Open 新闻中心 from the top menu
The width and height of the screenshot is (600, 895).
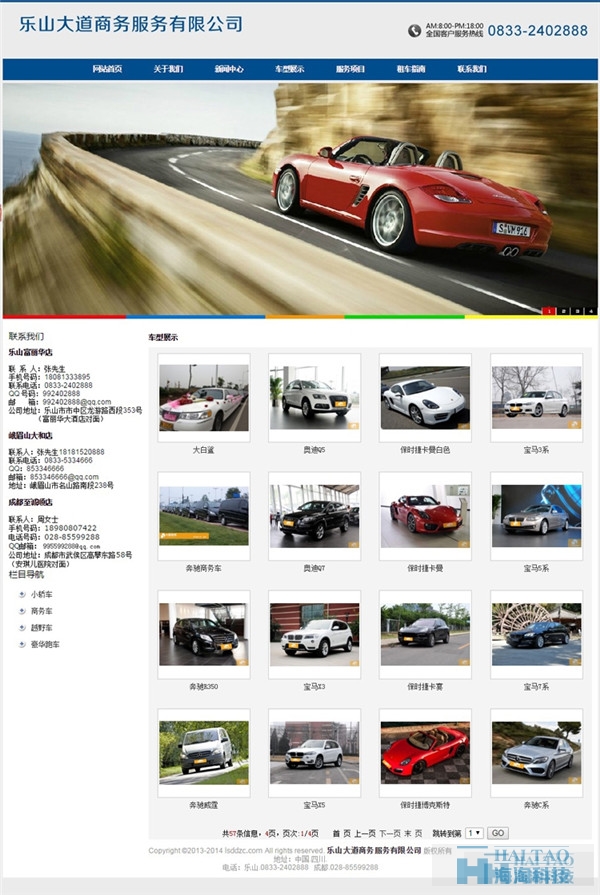click(x=228, y=69)
